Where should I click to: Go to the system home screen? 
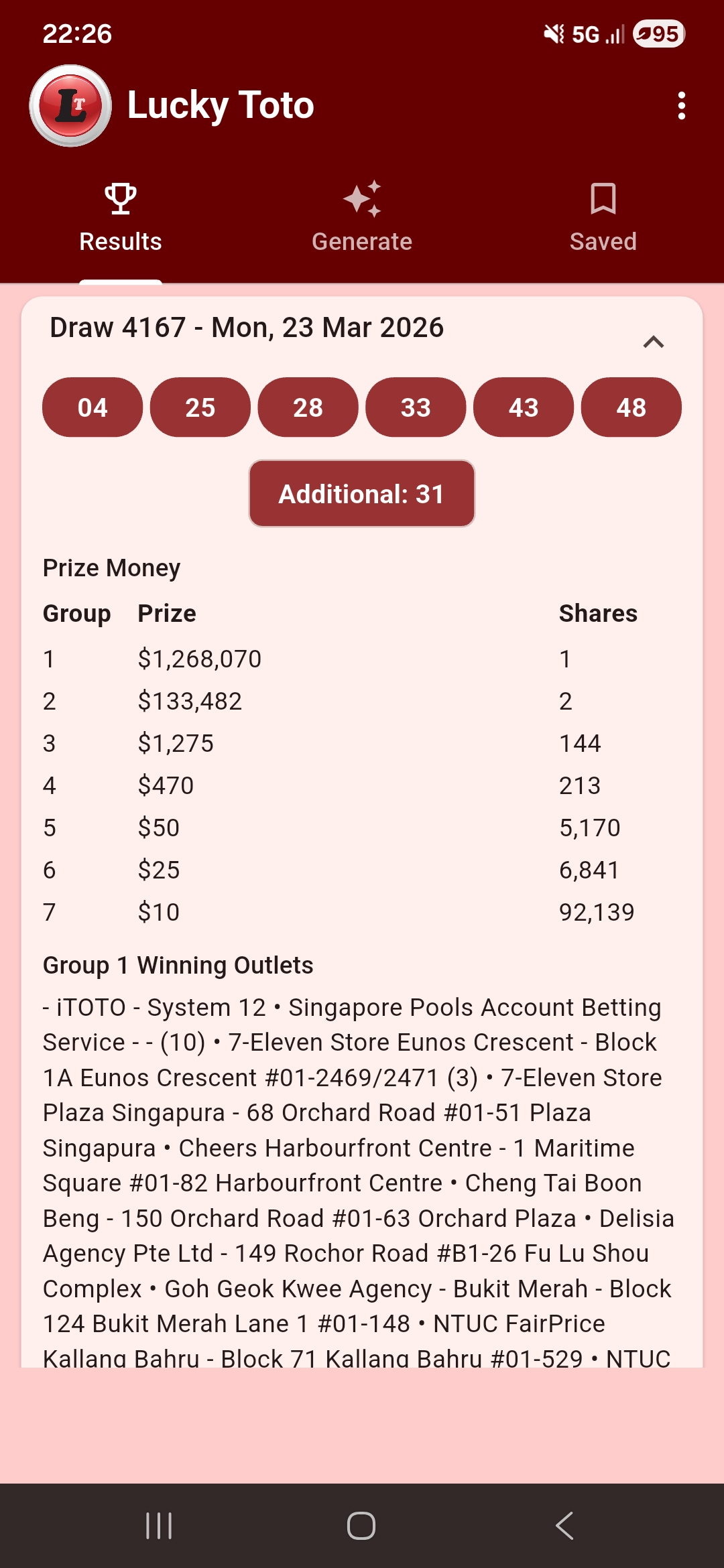[361, 1526]
